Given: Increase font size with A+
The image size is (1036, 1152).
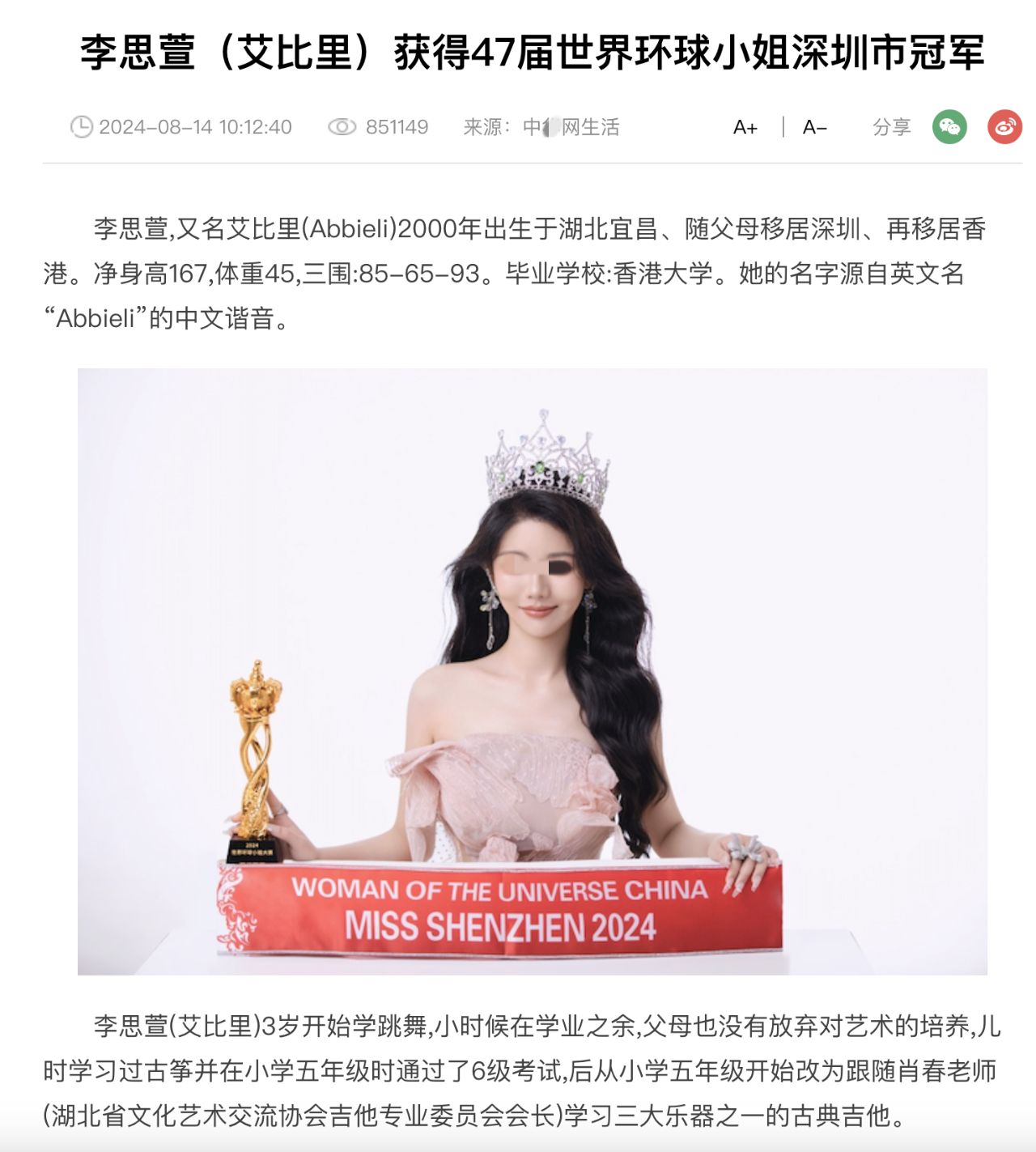Looking at the screenshot, I should pyautogui.click(x=745, y=127).
